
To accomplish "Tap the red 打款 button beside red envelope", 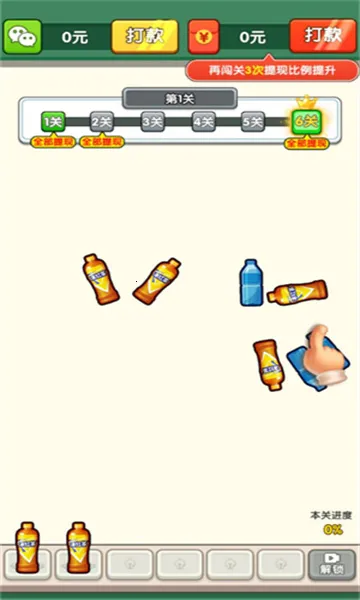I will pyautogui.click(x=323, y=36).
